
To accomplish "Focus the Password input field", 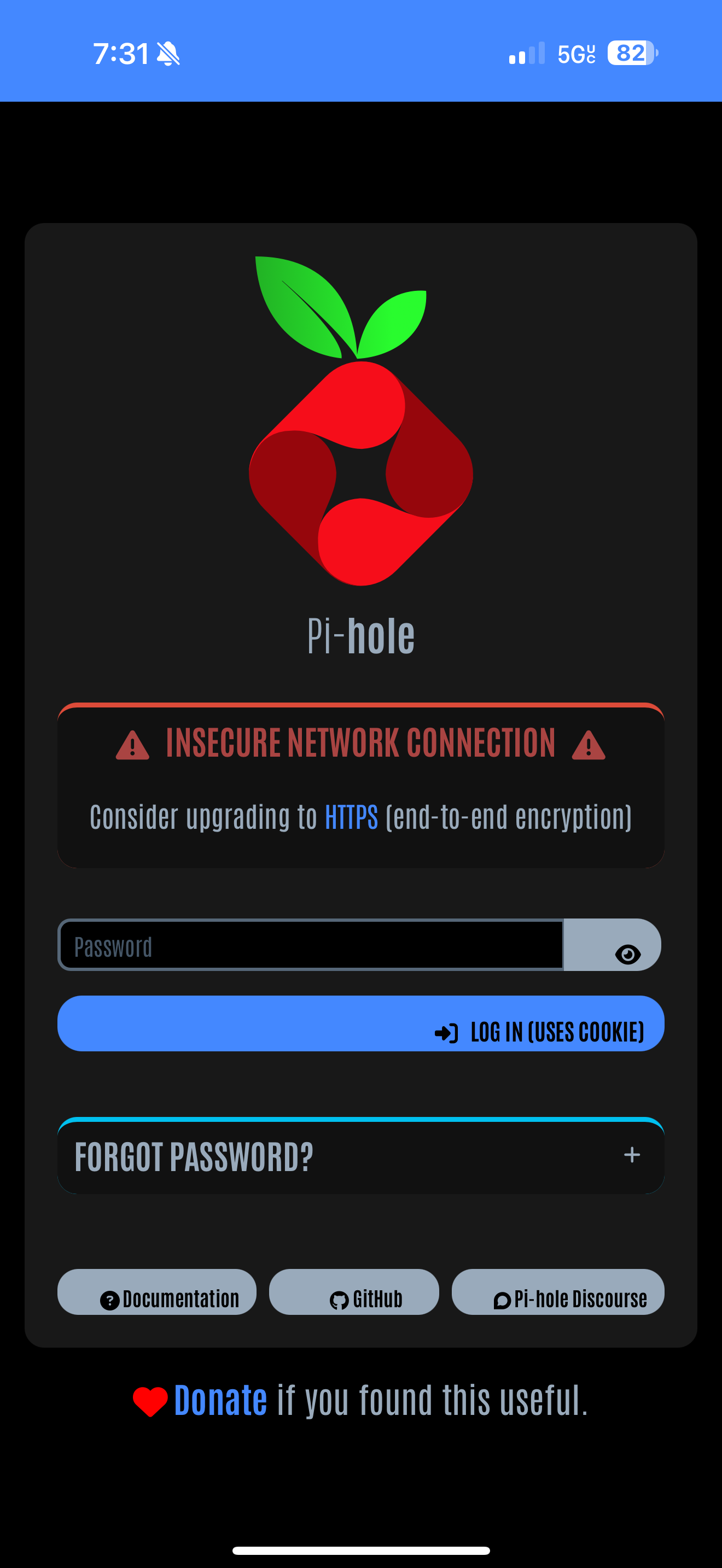I will pos(311,945).
